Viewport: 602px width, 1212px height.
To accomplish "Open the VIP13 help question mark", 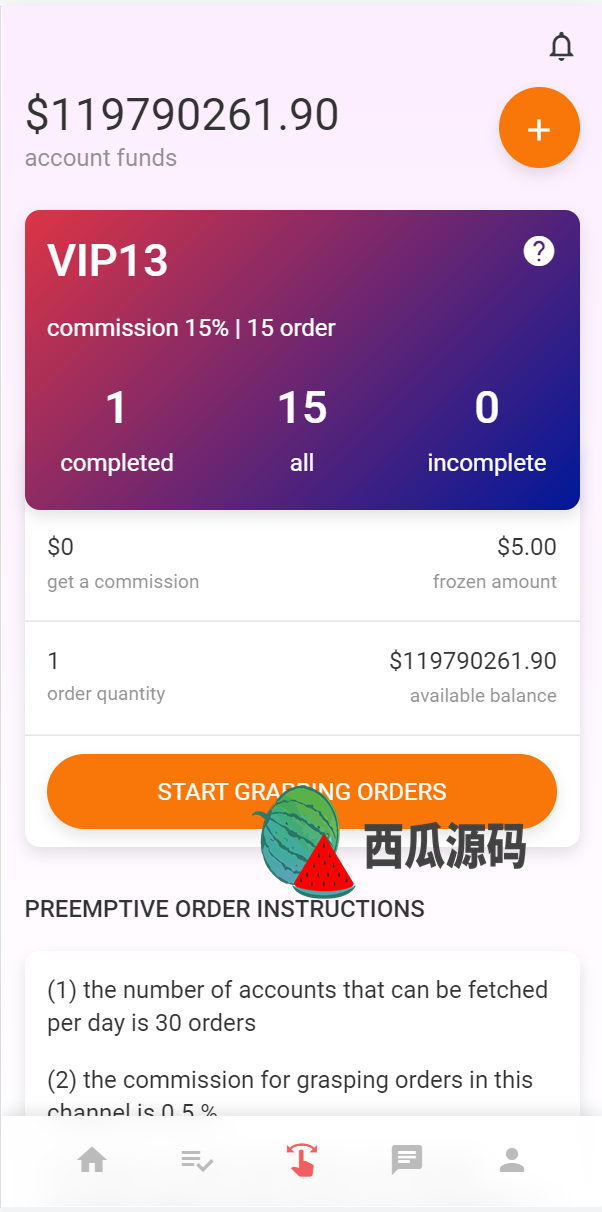I will pyautogui.click(x=539, y=251).
